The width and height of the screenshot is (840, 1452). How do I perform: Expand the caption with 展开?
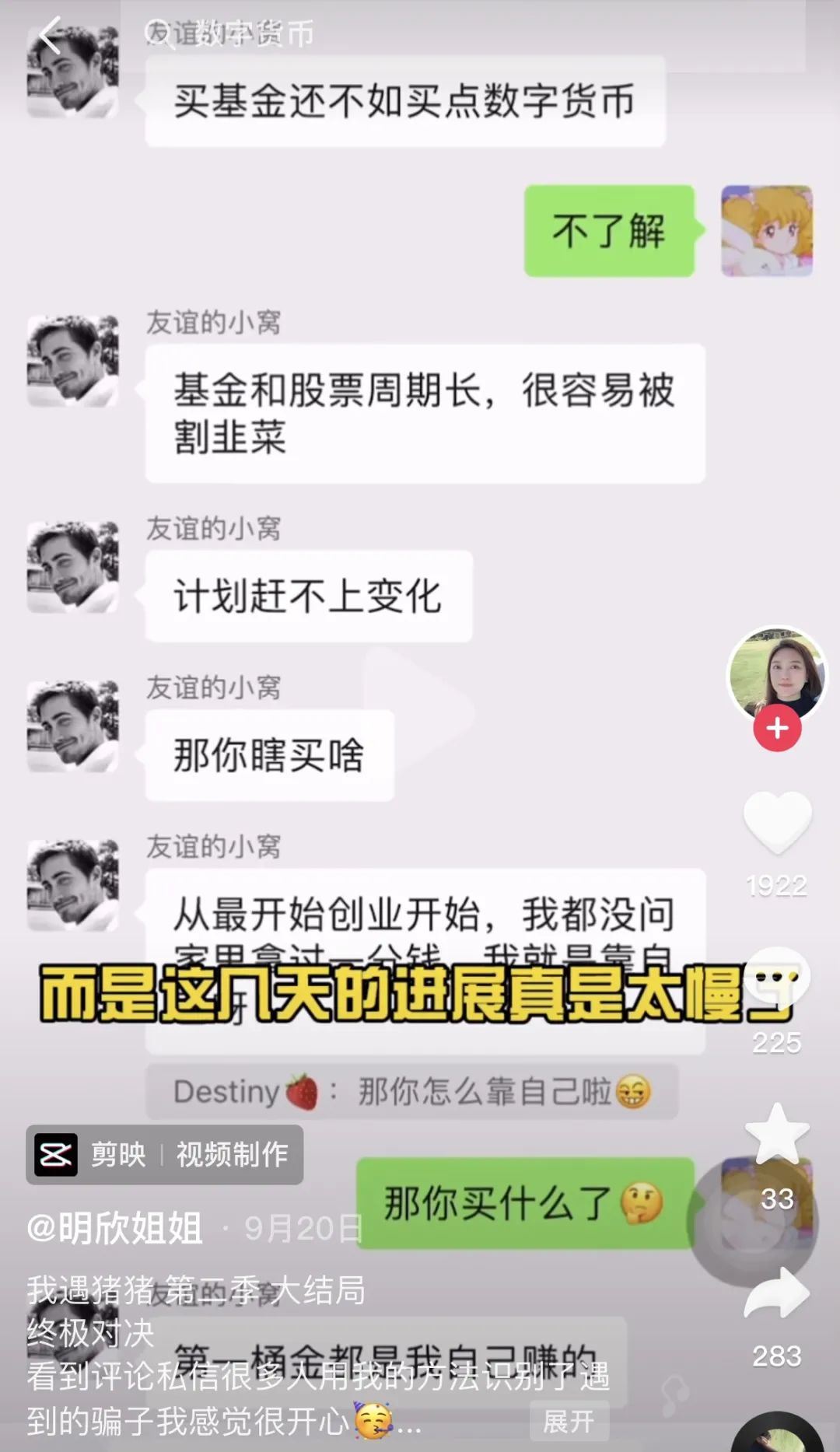point(569,1422)
